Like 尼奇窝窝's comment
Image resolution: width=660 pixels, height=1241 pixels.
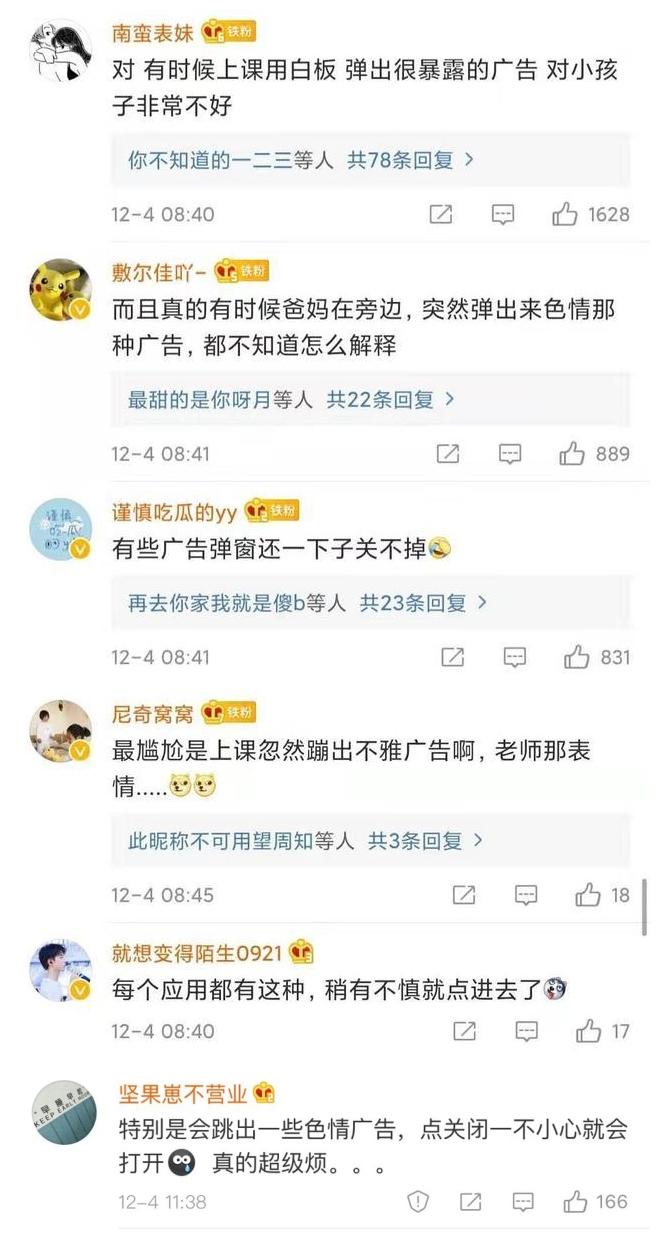coord(588,895)
